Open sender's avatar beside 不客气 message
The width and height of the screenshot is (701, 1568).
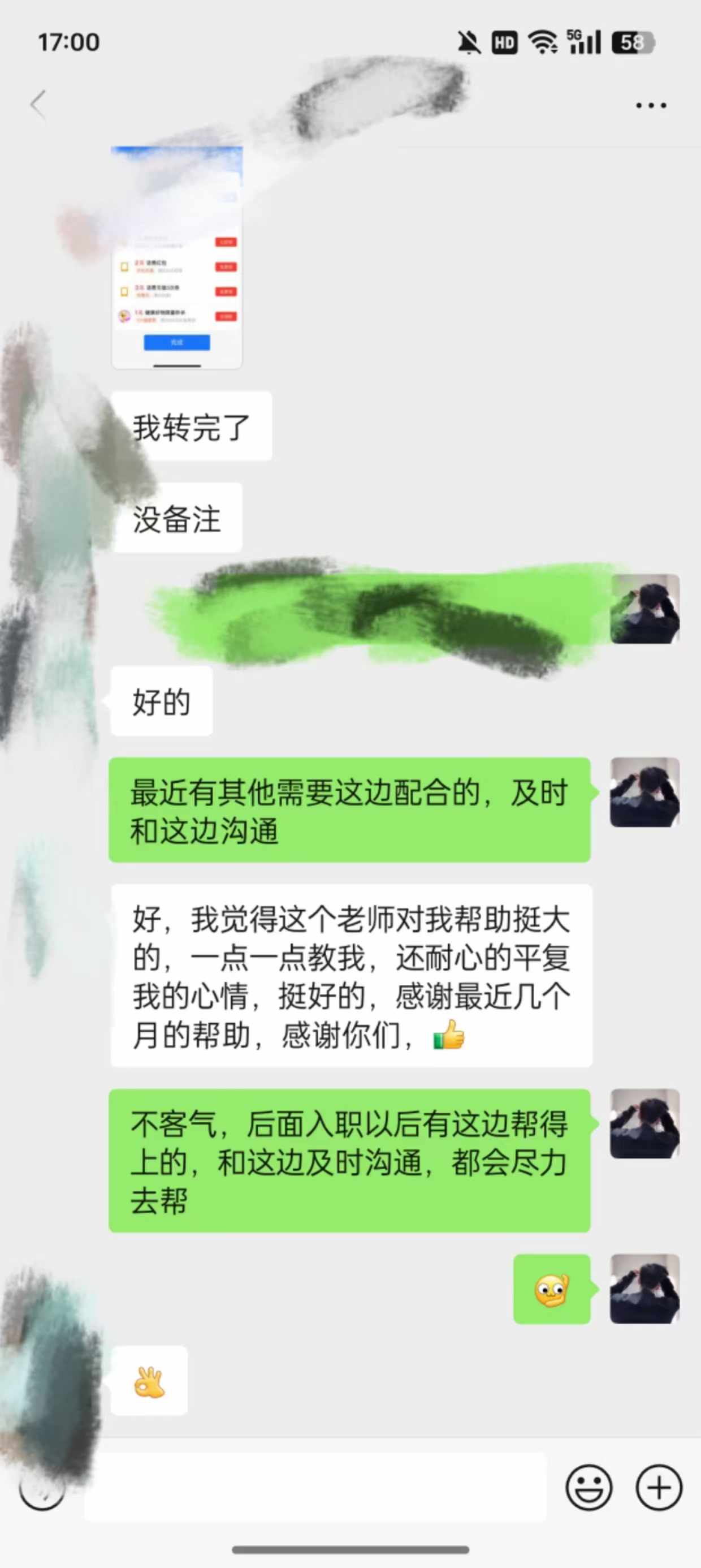click(644, 1123)
